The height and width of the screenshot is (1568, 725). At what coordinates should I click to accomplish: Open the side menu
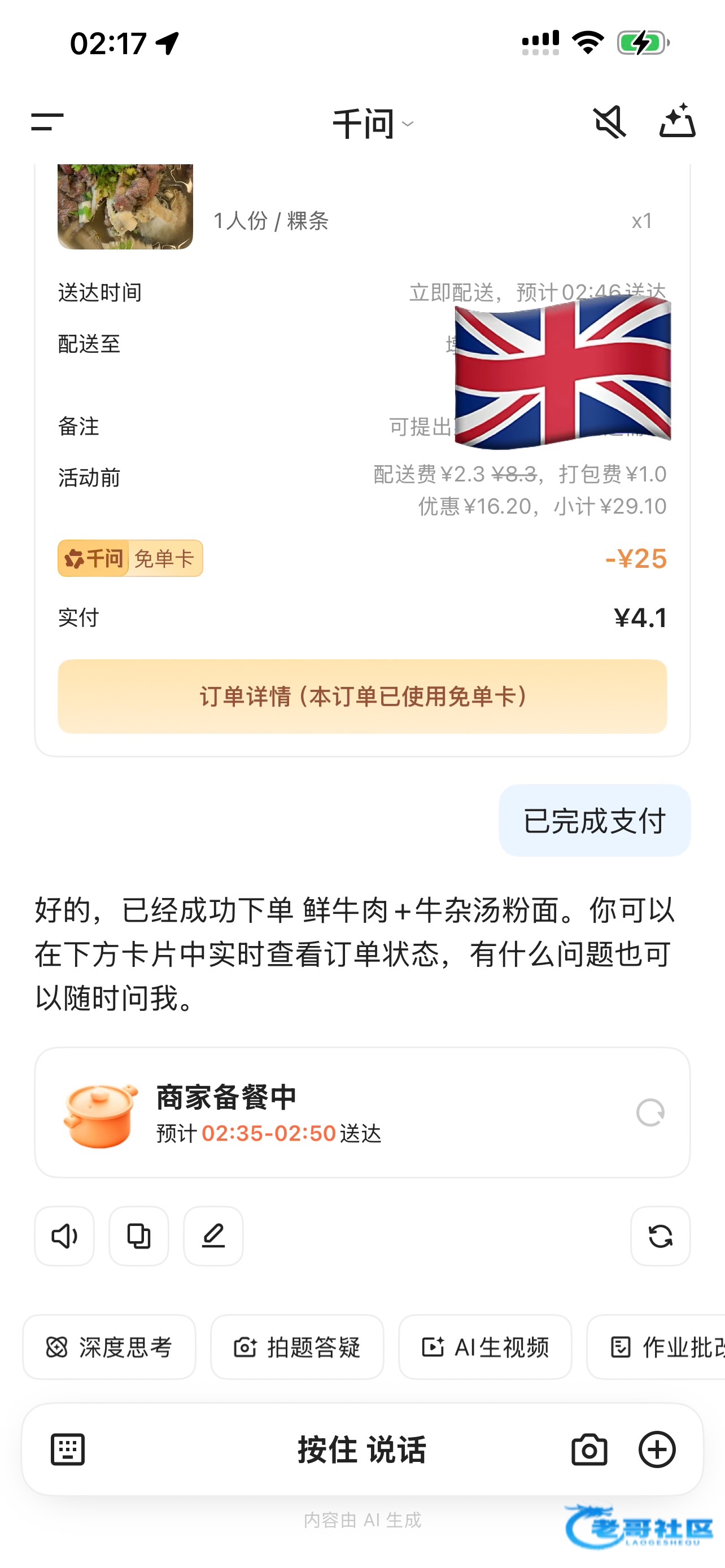point(47,122)
